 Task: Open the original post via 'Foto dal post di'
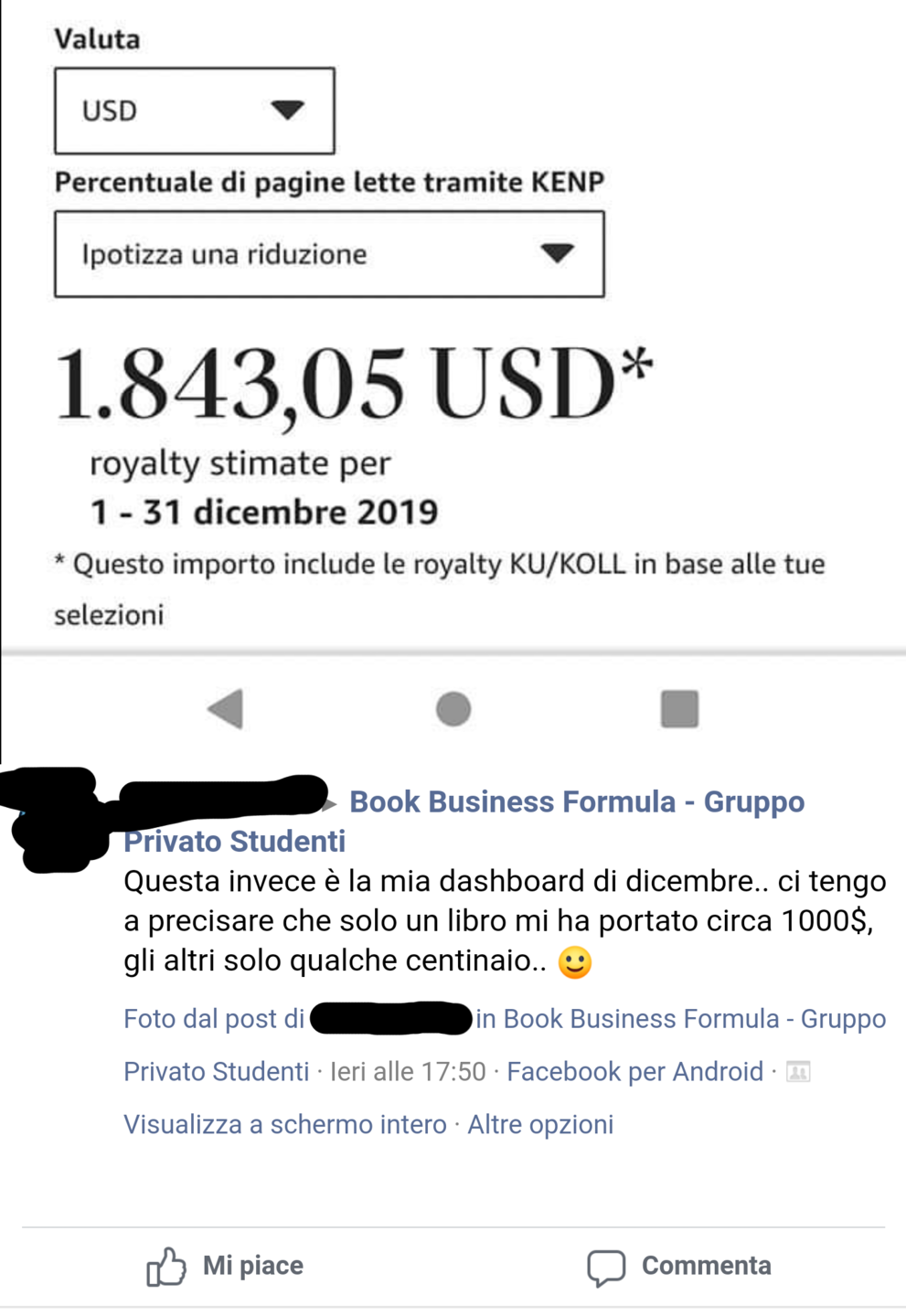pos(214,1019)
